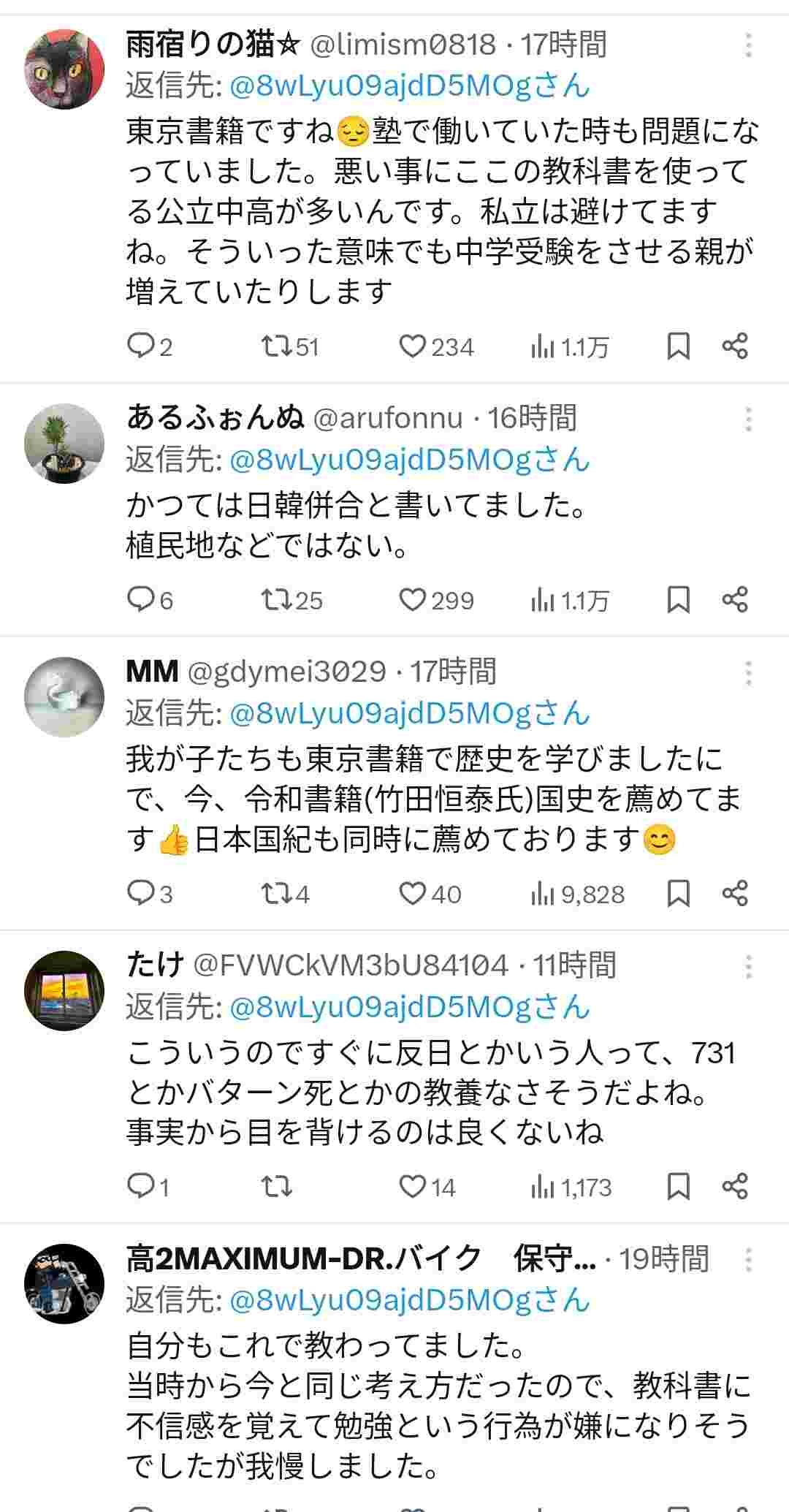Open 高2MAXIMUM-DR.バイク's profile avatar
Image resolution: width=789 pixels, height=1512 pixels.
[64, 1284]
